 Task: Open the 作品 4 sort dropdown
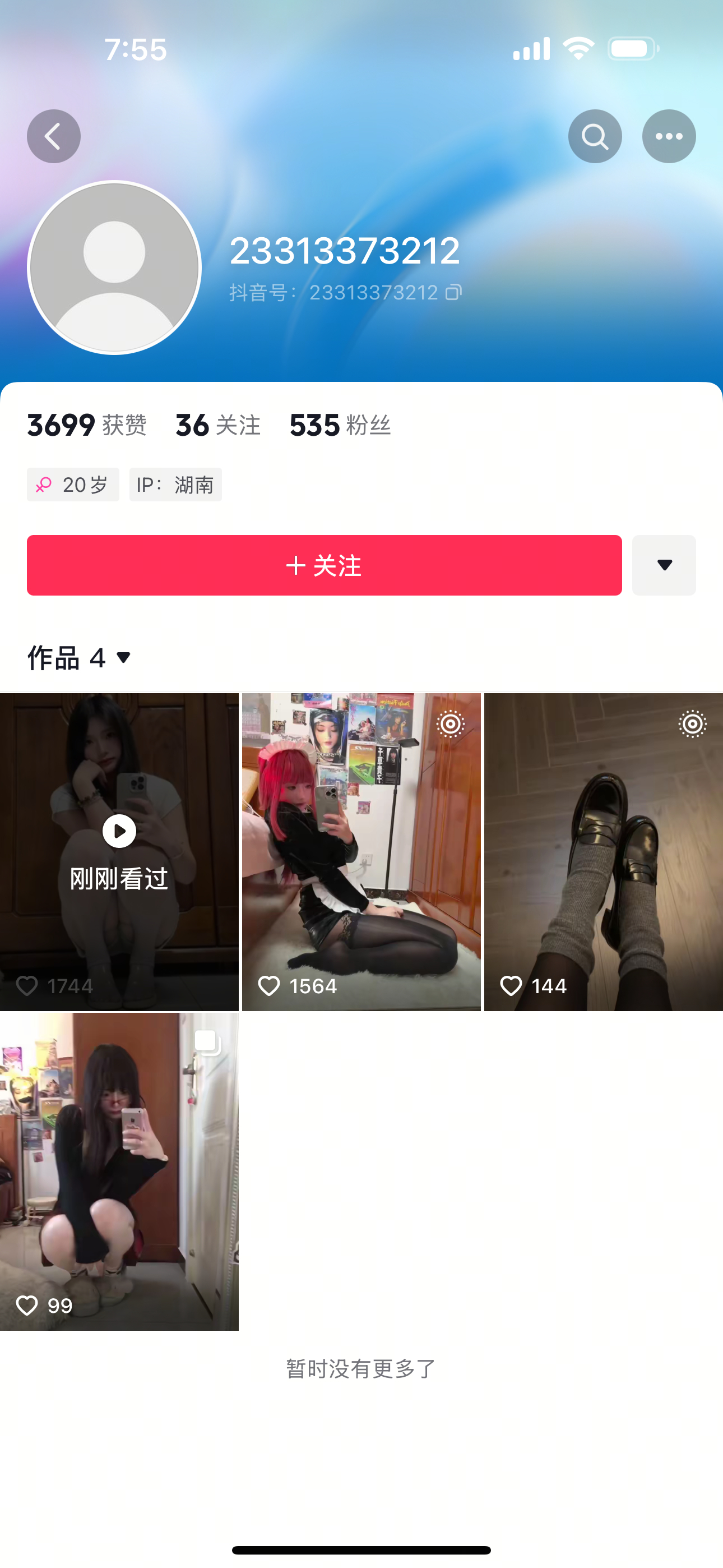tap(79, 658)
